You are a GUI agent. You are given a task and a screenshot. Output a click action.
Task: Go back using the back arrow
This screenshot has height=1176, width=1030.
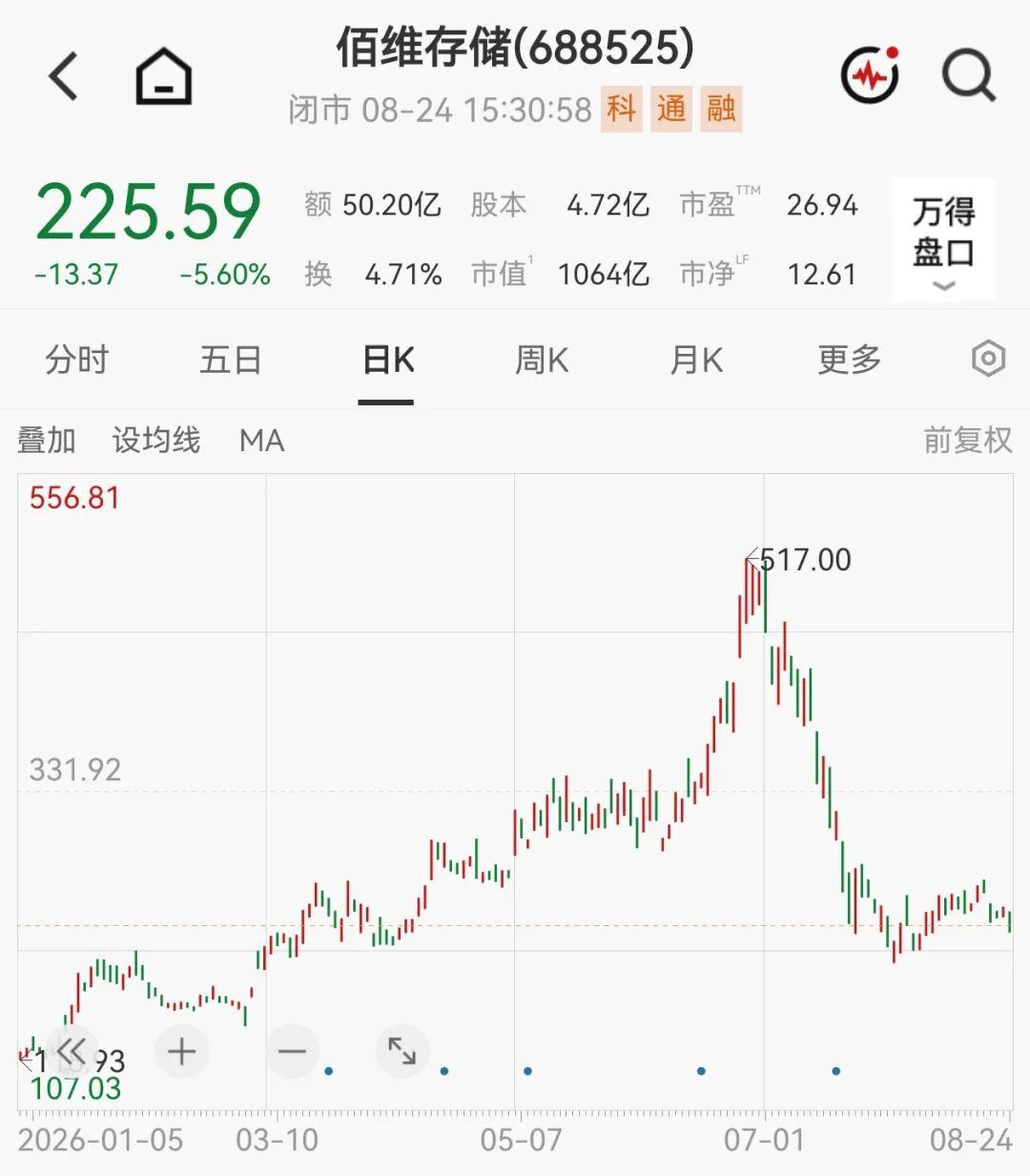(64, 76)
